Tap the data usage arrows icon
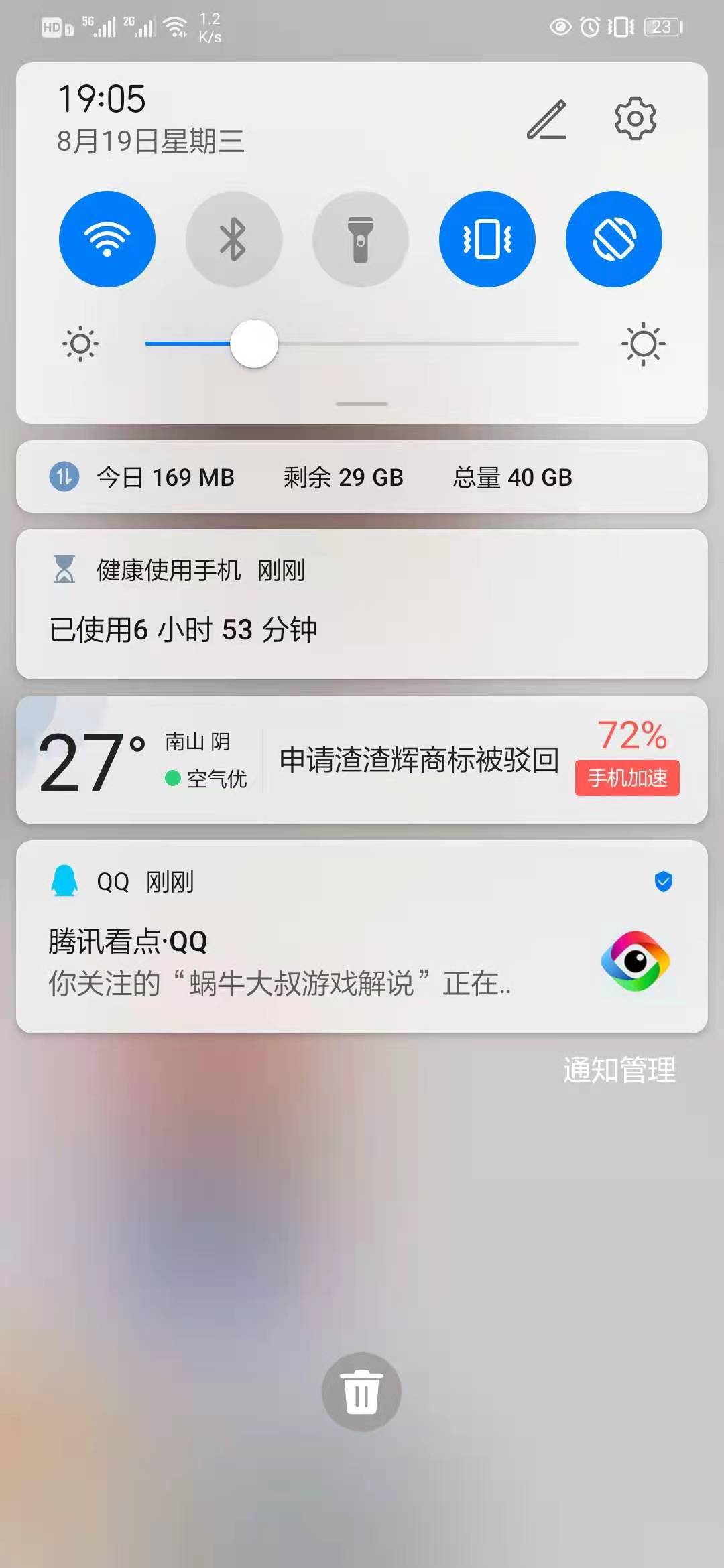The image size is (724, 1568). (64, 477)
